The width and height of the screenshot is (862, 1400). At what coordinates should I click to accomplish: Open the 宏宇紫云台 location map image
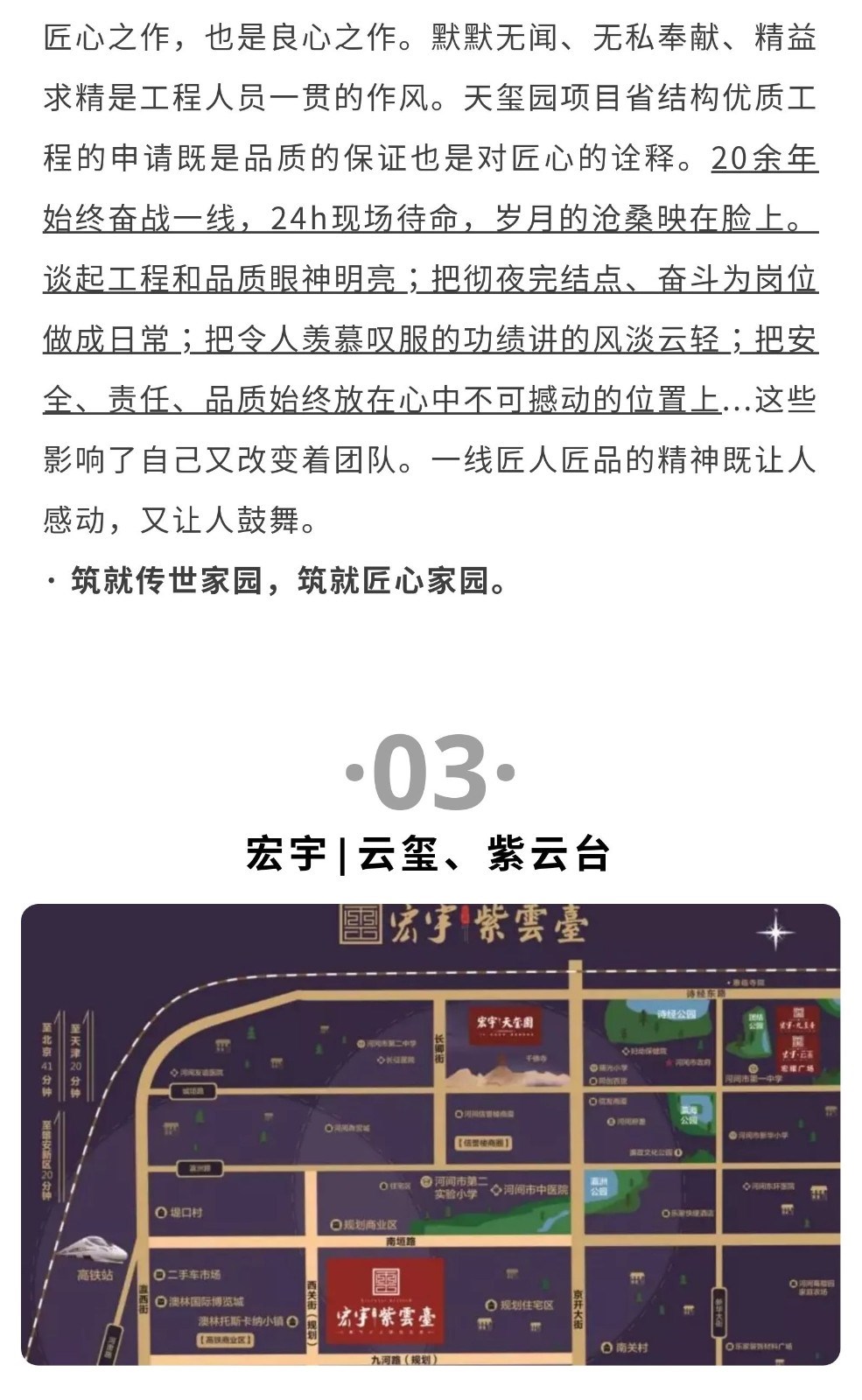[431, 1134]
